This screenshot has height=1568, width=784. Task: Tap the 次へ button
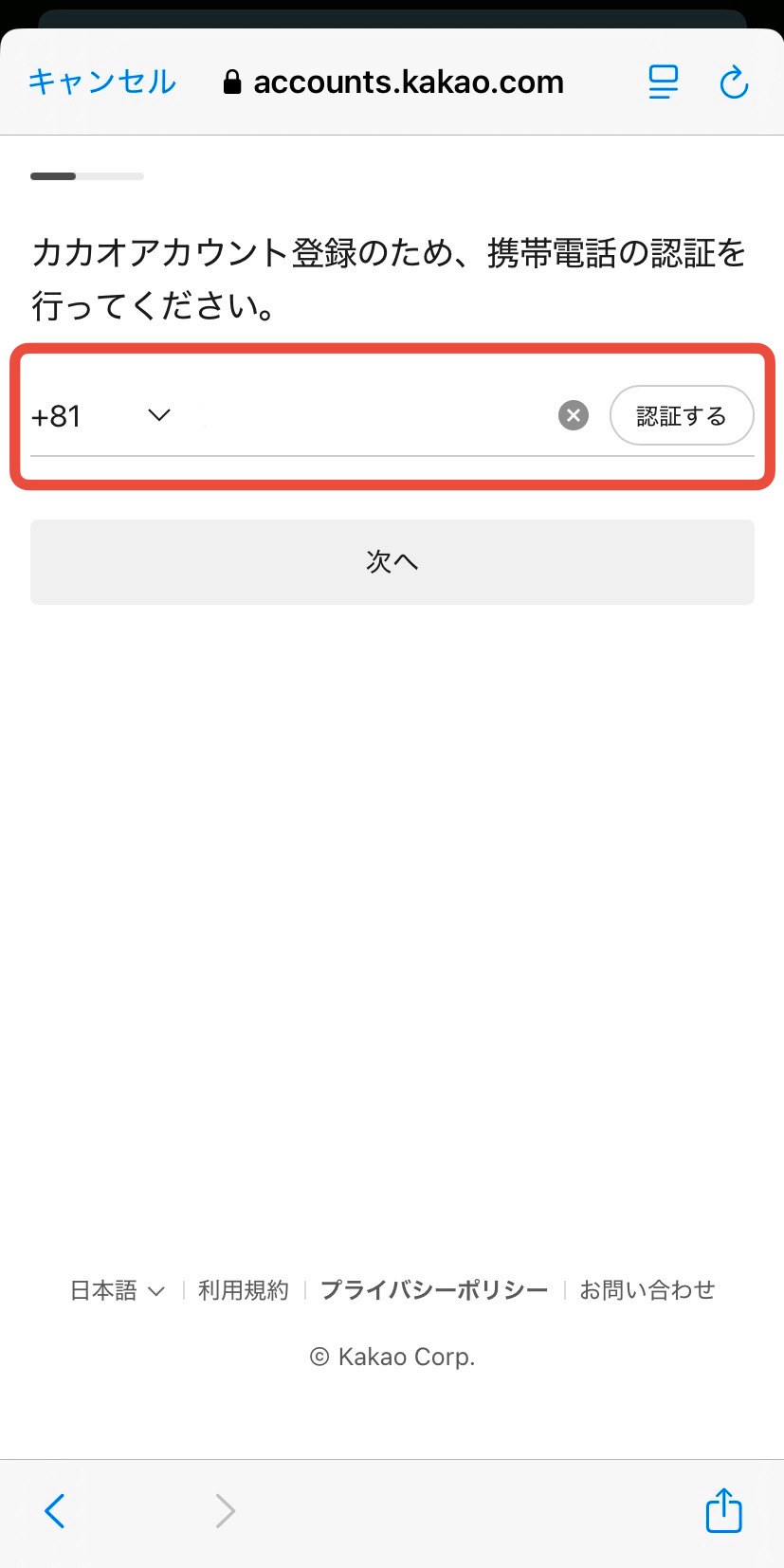coord(392,562)
